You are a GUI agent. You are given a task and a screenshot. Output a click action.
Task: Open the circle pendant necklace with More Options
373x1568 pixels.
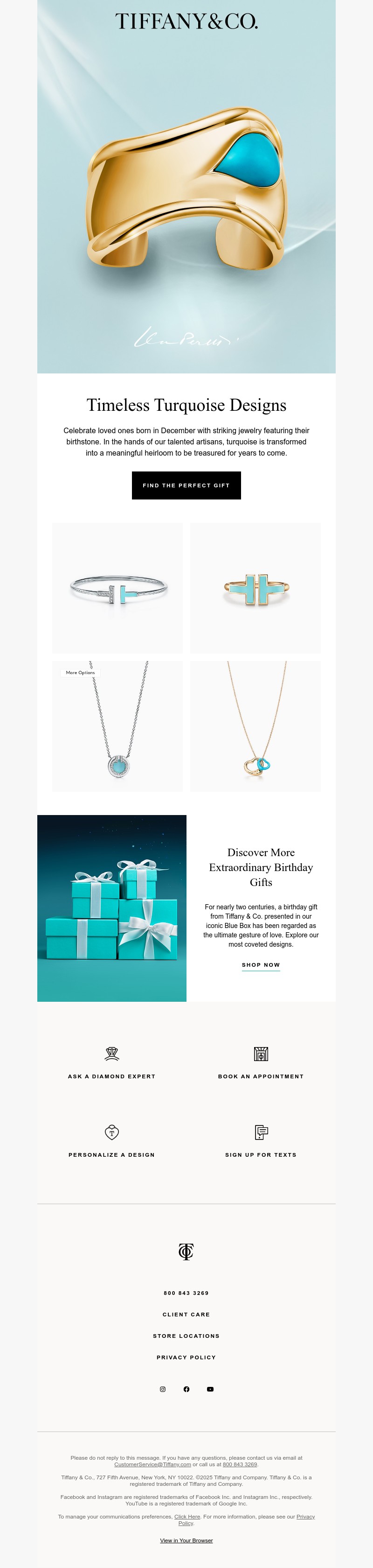click(117, 726)
